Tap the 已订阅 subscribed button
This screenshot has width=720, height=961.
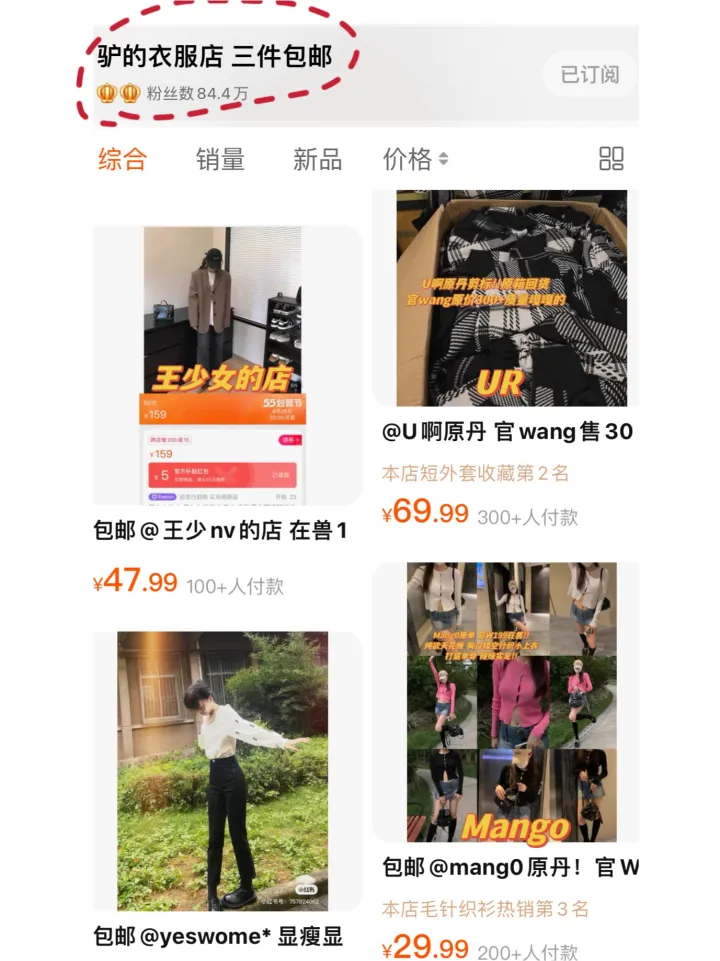click(590, 75)
